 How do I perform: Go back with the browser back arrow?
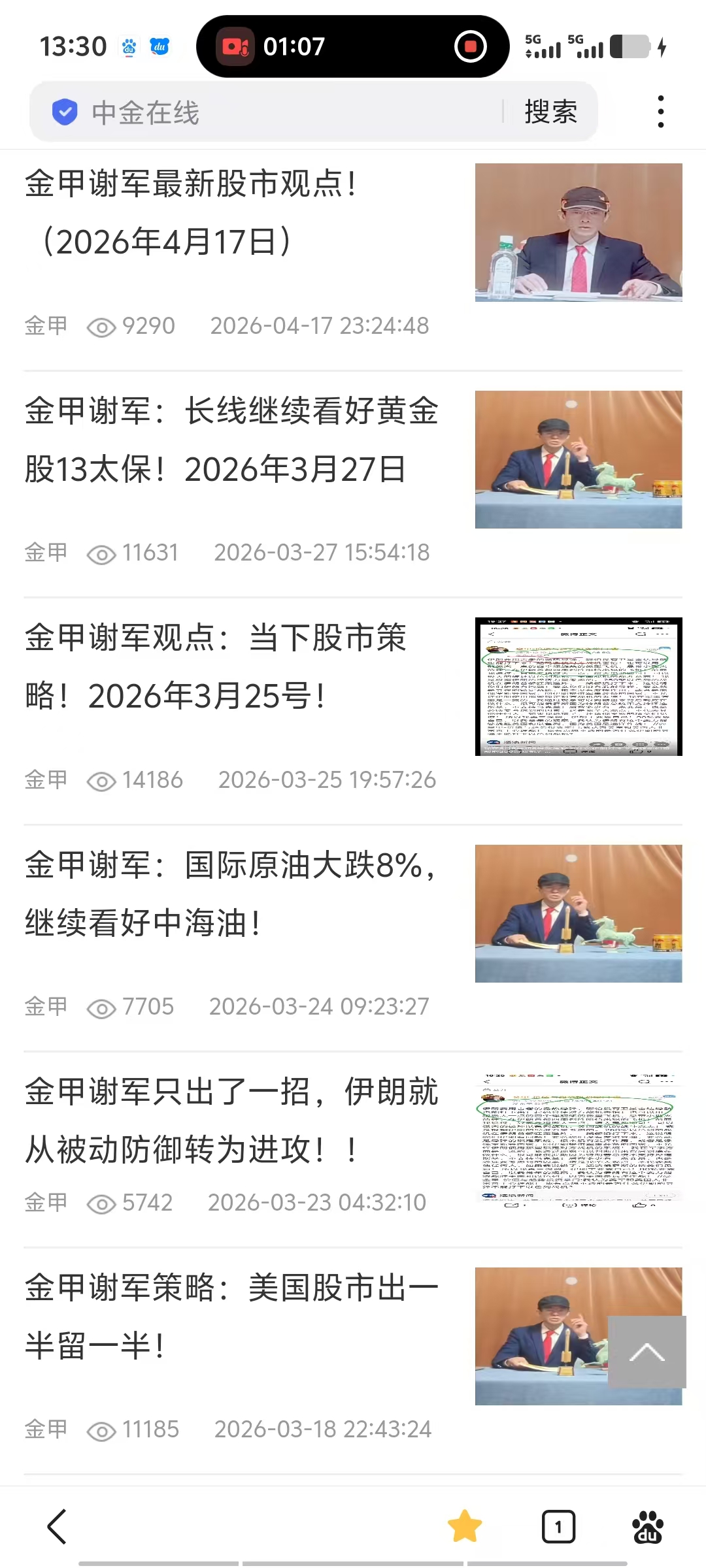coord(57,1526)
